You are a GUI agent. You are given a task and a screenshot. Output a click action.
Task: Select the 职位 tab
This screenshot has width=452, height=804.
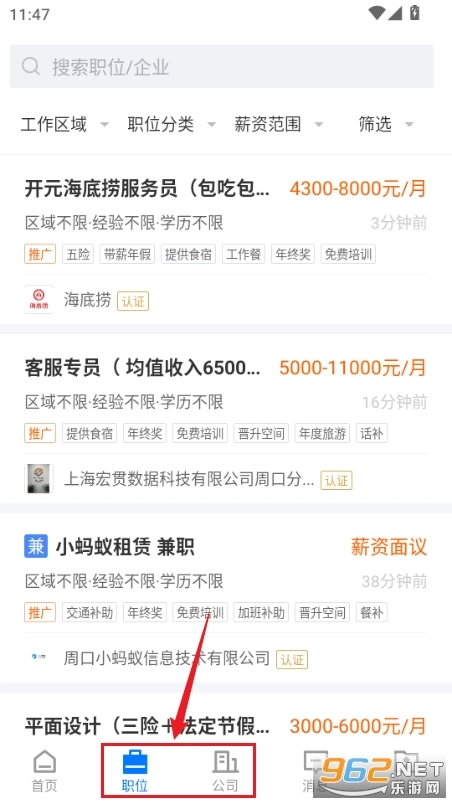pos(135,771)
